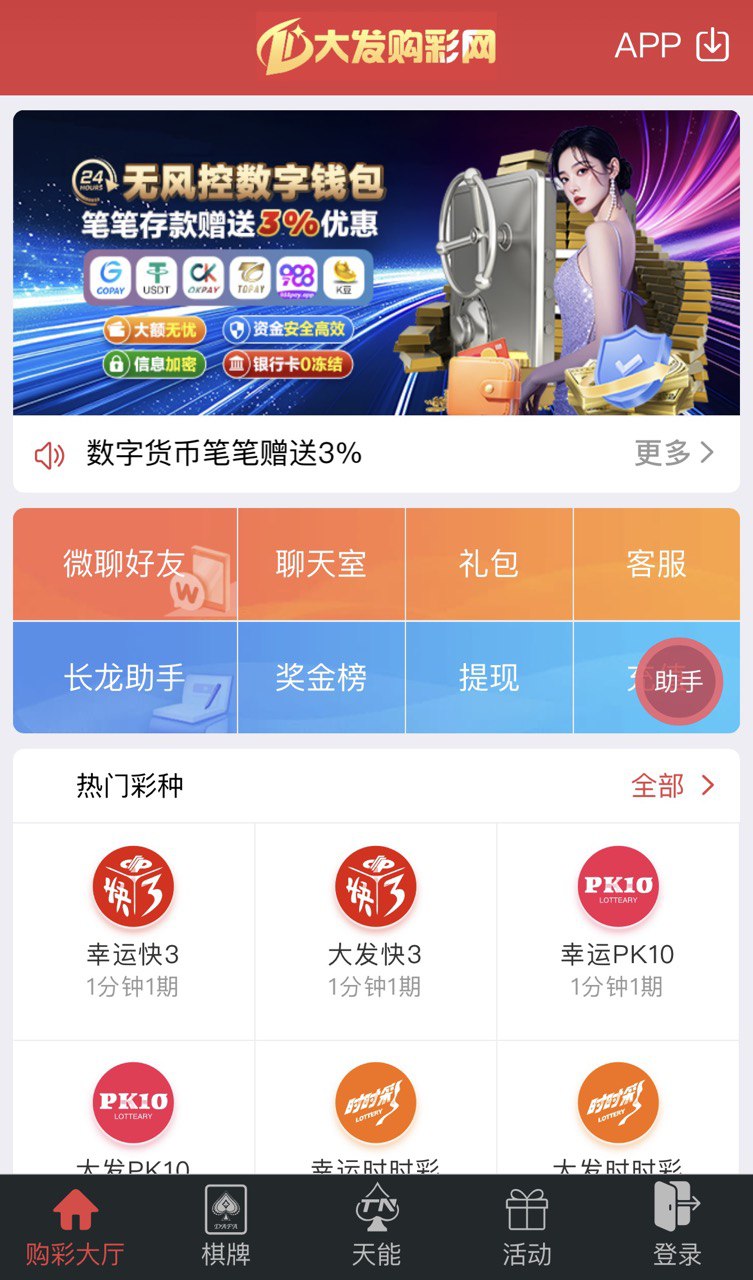Switch to the 活动 tab
This screenshot has width=753, height=1280.
click(x=527, y=1226)
